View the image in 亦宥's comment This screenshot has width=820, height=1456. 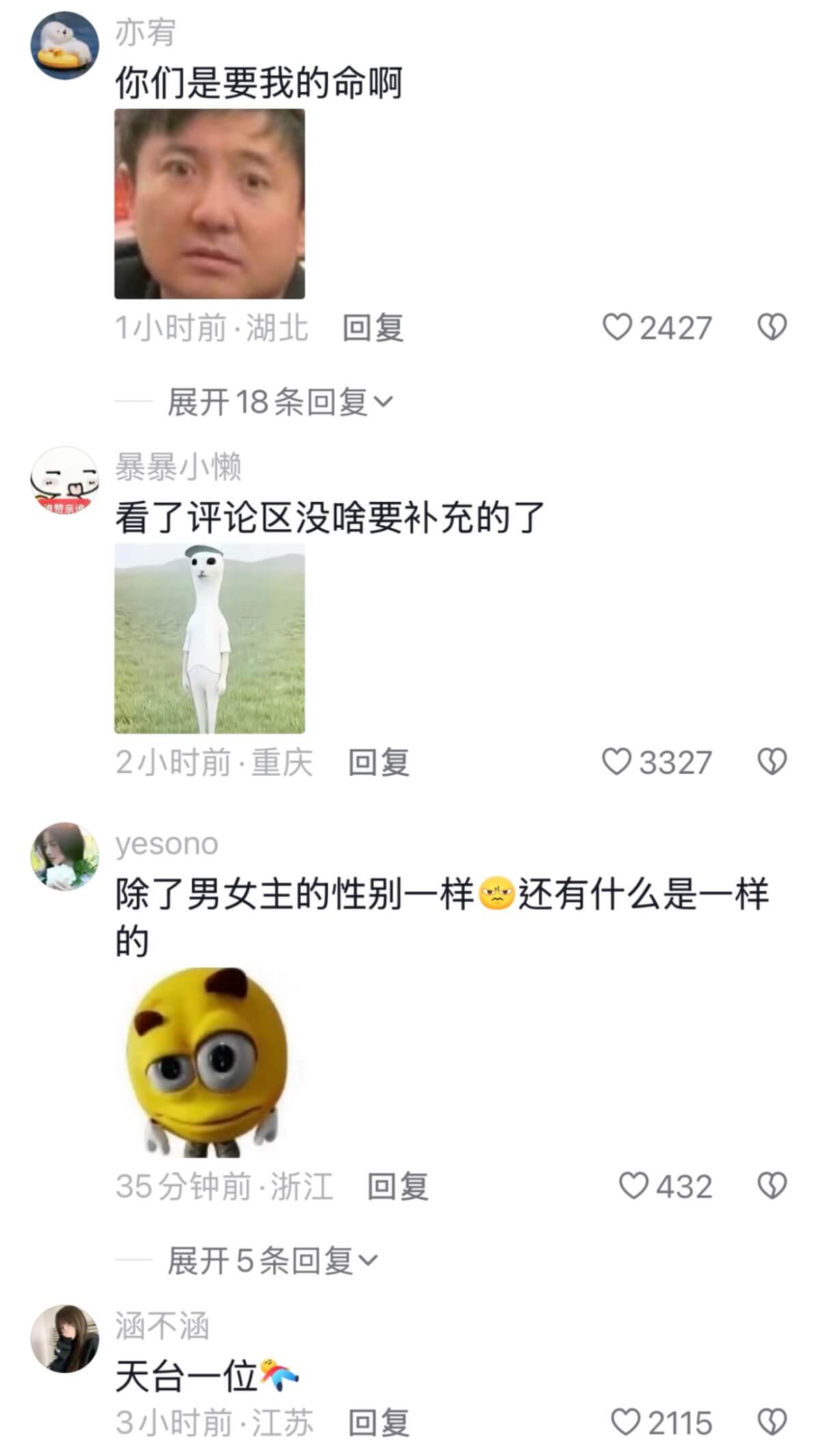pos(209,204)
